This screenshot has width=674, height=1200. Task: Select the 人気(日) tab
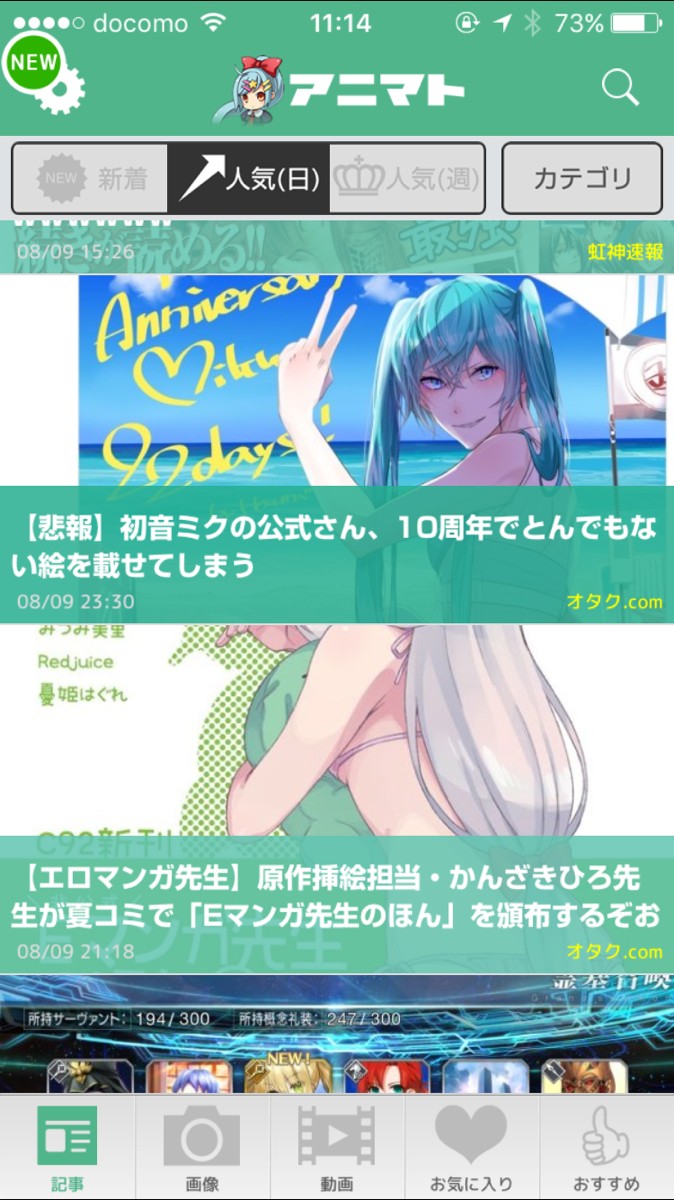click(248, 179)
